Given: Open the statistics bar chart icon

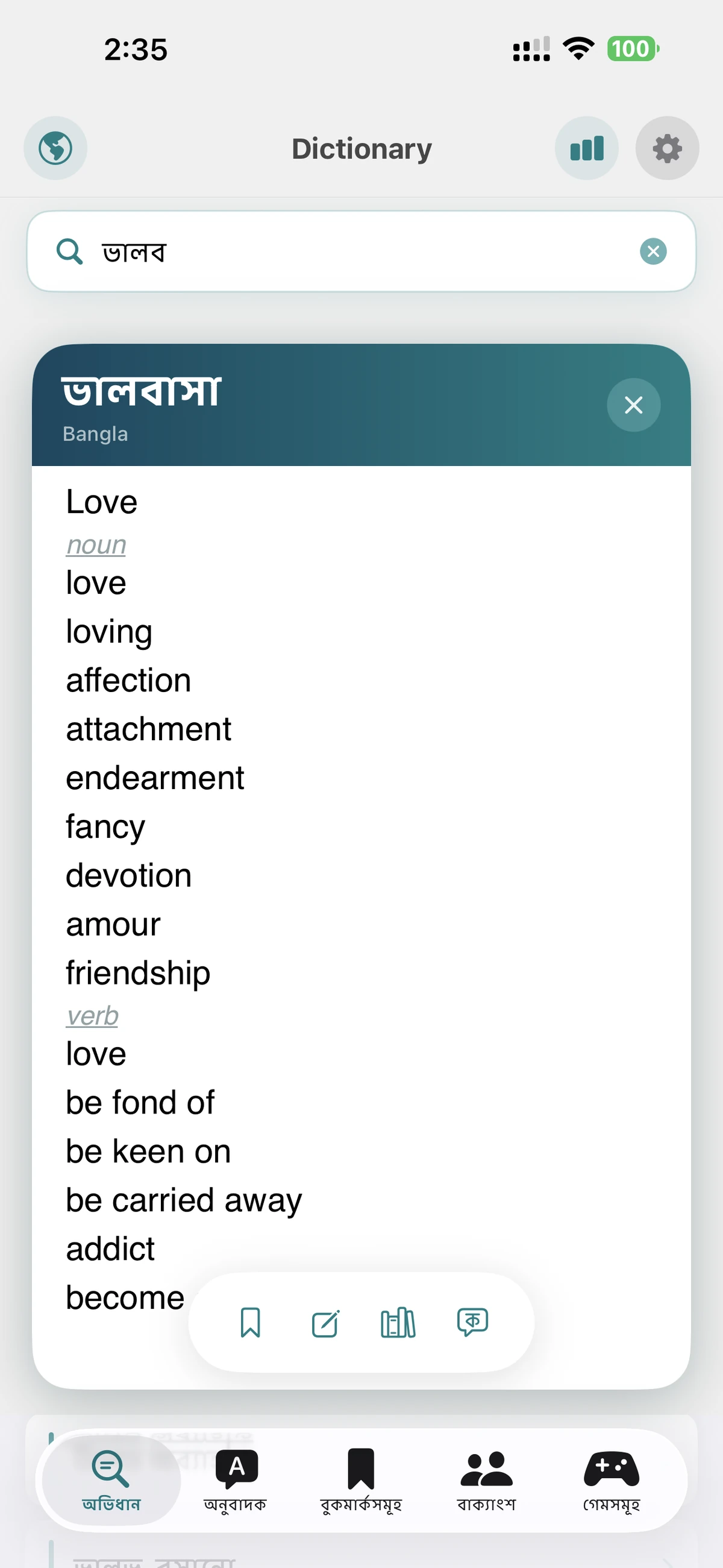Looking at the screenshot, I should [587, 148].
